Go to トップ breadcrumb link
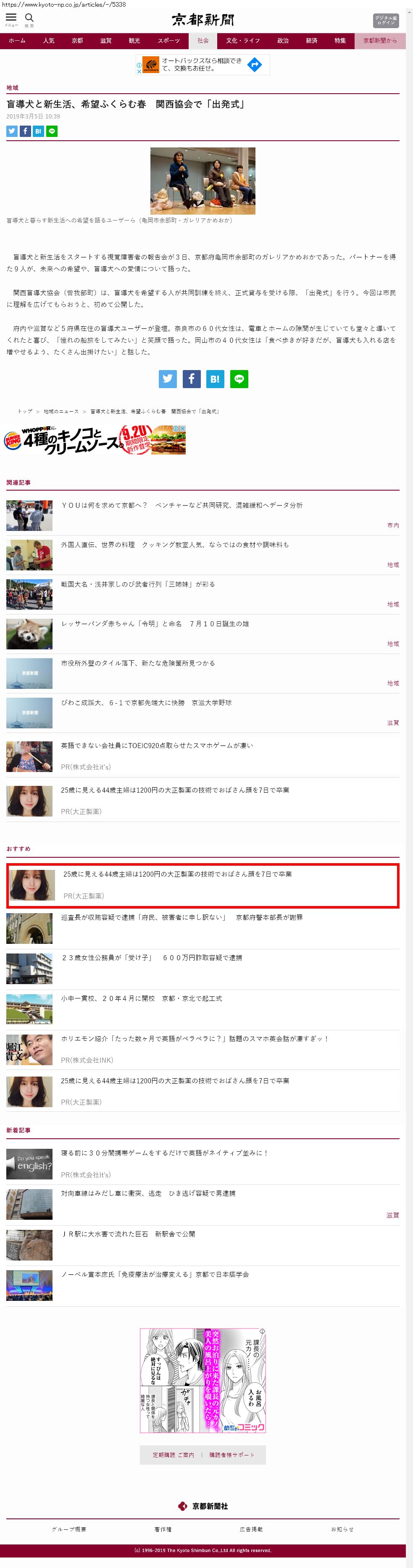 point(25,412)
